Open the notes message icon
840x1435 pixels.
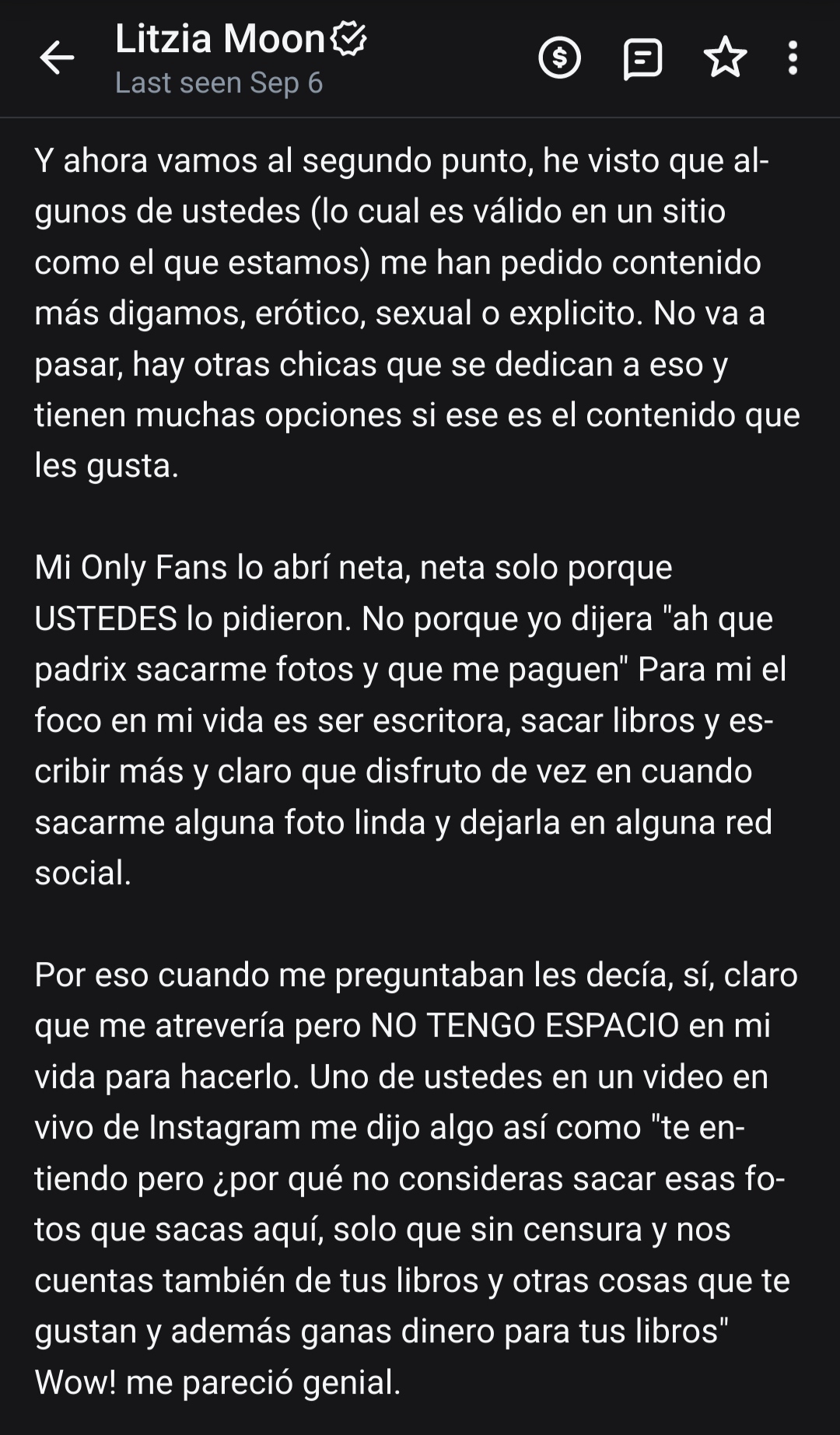(642, 58)
